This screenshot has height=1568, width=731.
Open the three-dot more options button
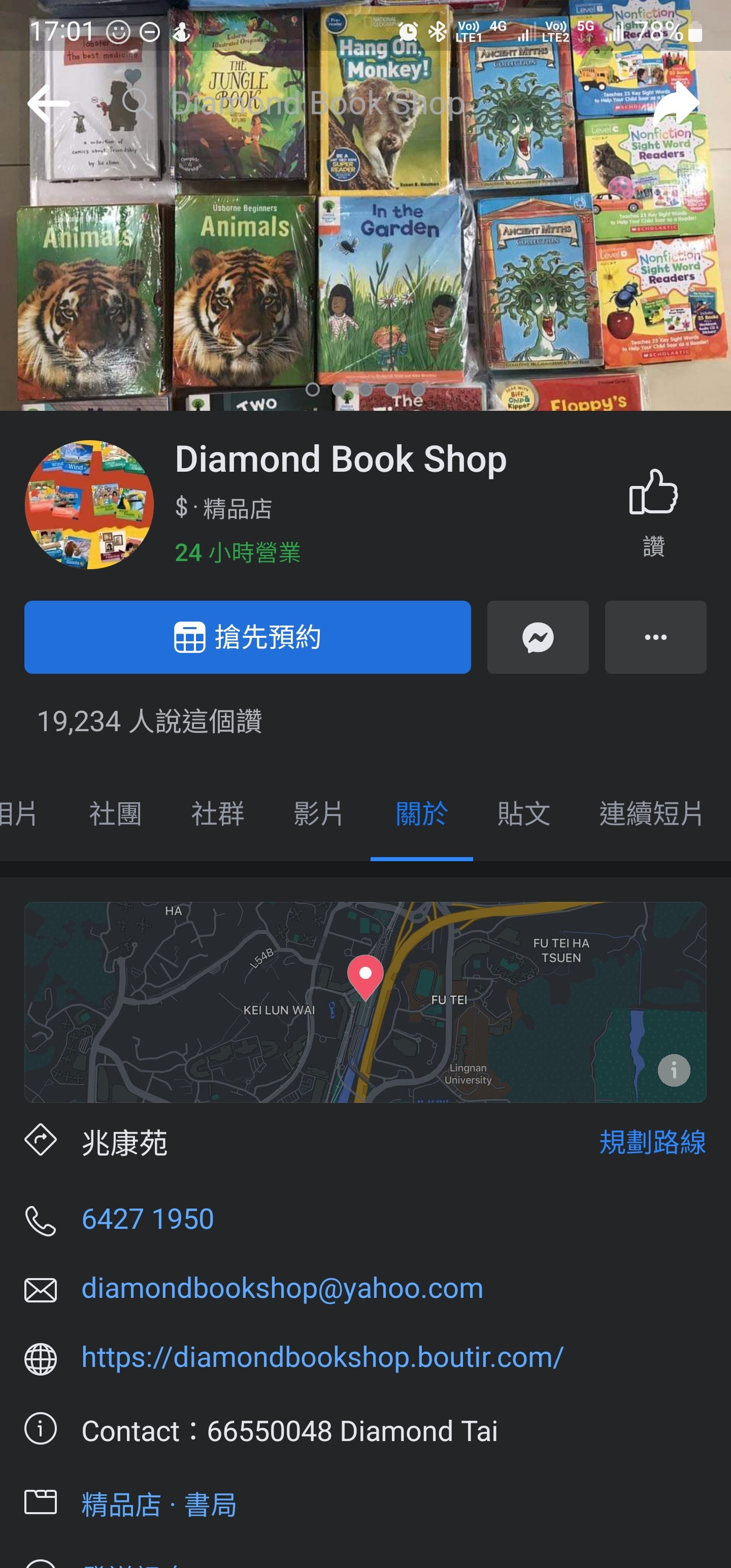tap(655, 637)
